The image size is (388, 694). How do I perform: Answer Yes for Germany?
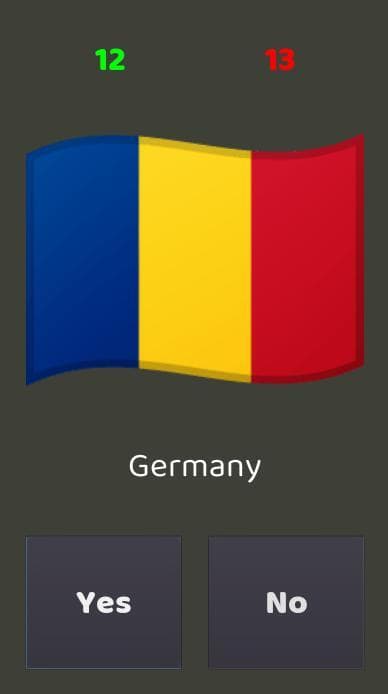tap(104, 602)
